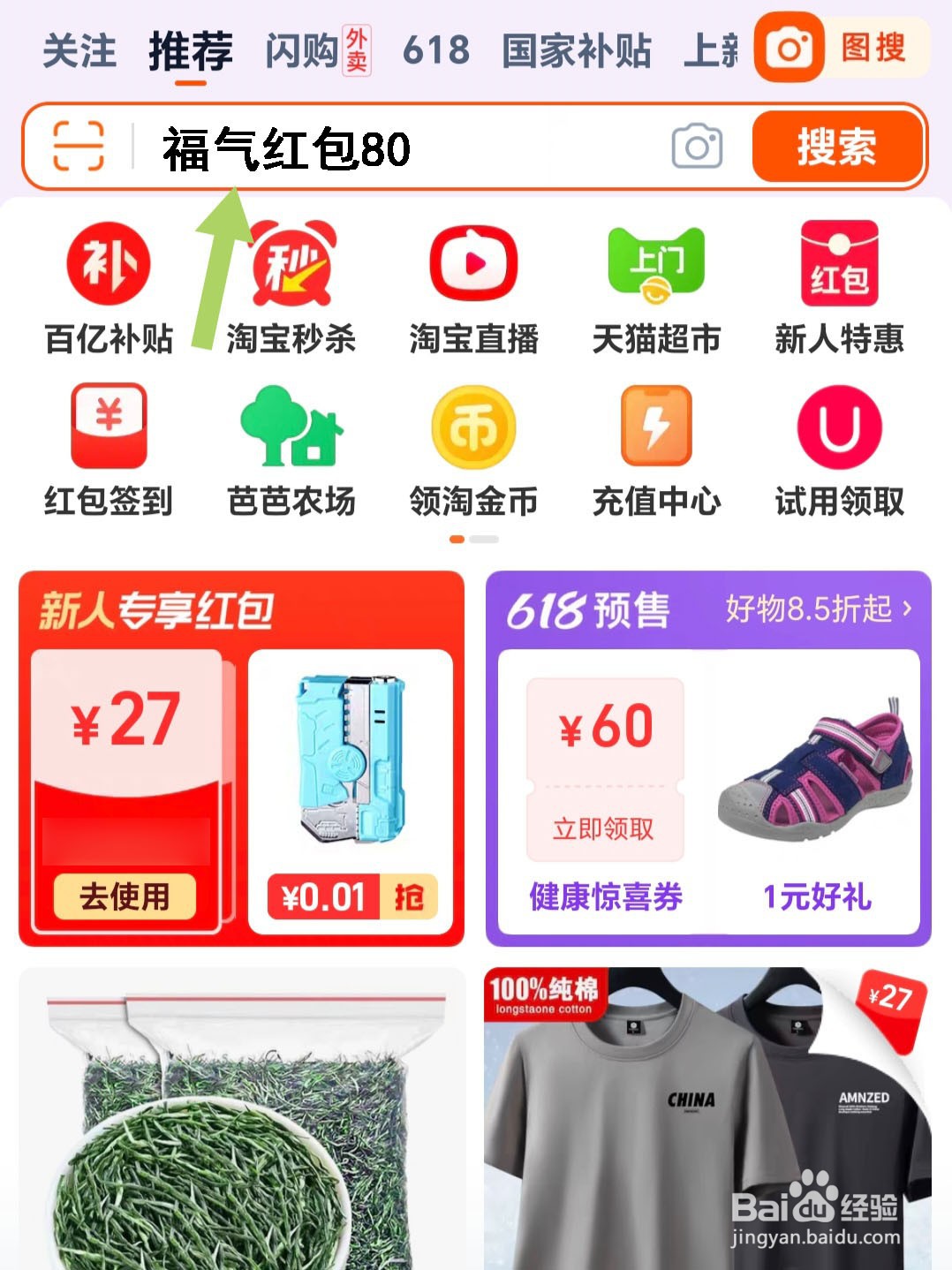Viewport: 952px width, 1270px height.
Task: Open the QR scan icon in search bar
Action: click(78, 148)
